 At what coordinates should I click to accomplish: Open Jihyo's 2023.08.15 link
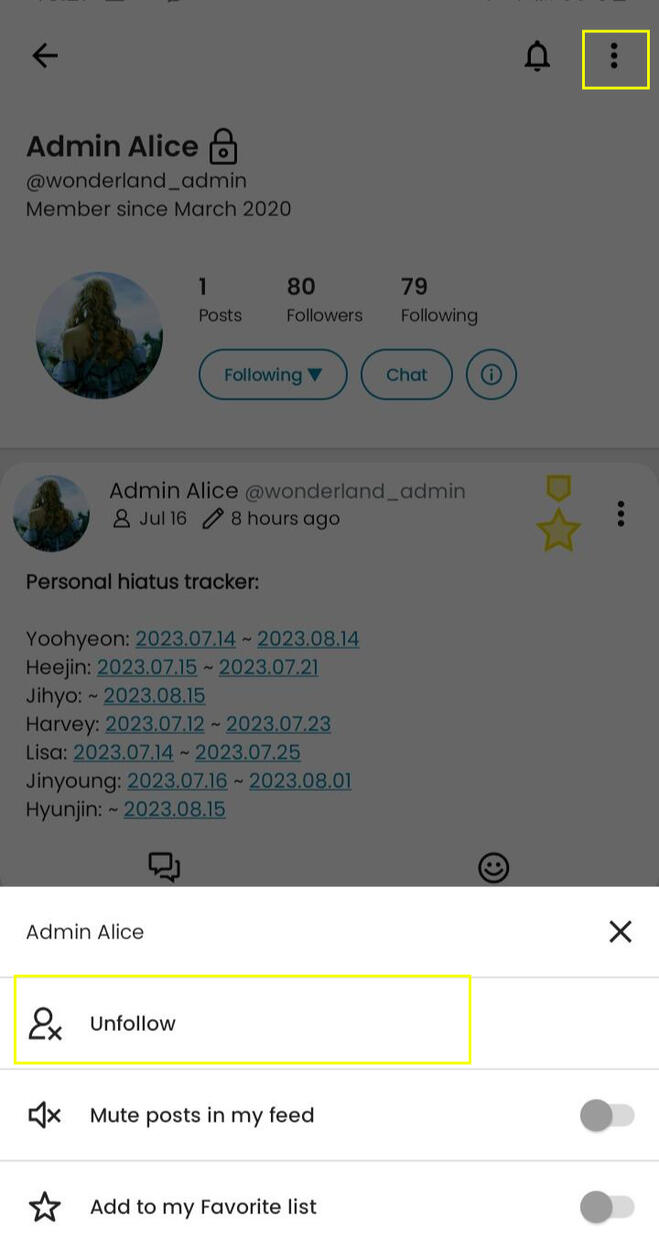click(x=154, y=695)
